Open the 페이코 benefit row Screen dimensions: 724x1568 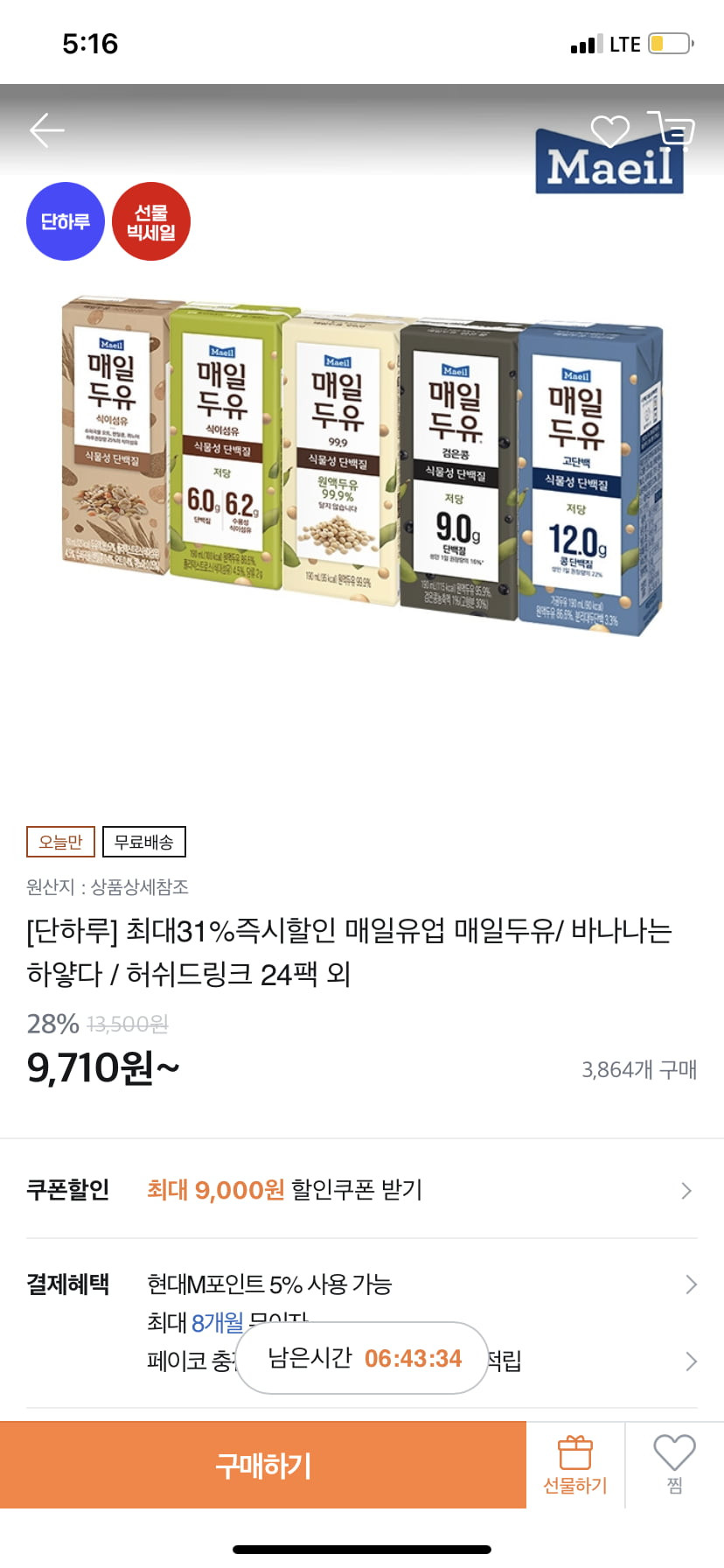[x=362, y=1361]
